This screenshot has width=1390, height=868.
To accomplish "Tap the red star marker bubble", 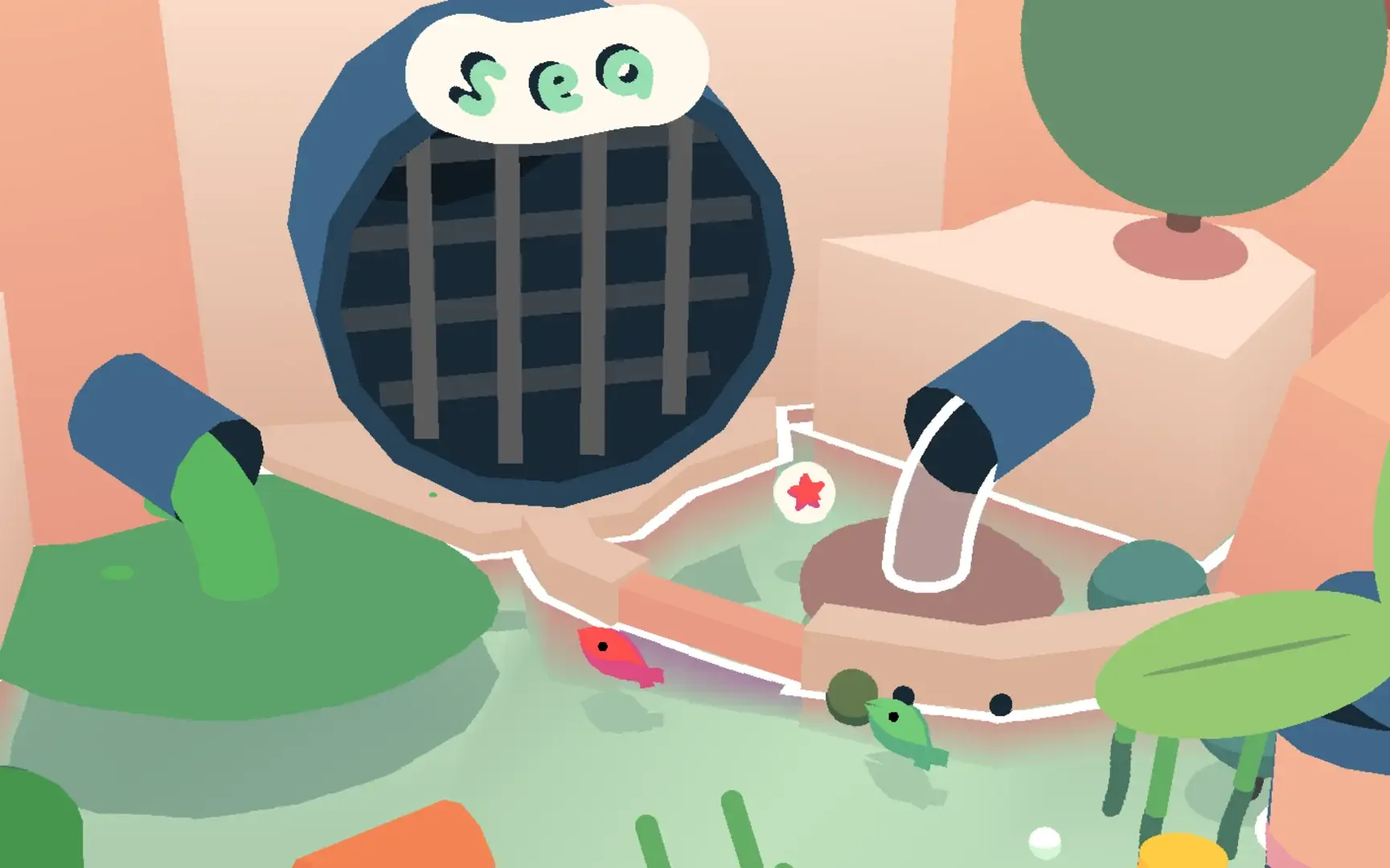I will pos(805,492).
